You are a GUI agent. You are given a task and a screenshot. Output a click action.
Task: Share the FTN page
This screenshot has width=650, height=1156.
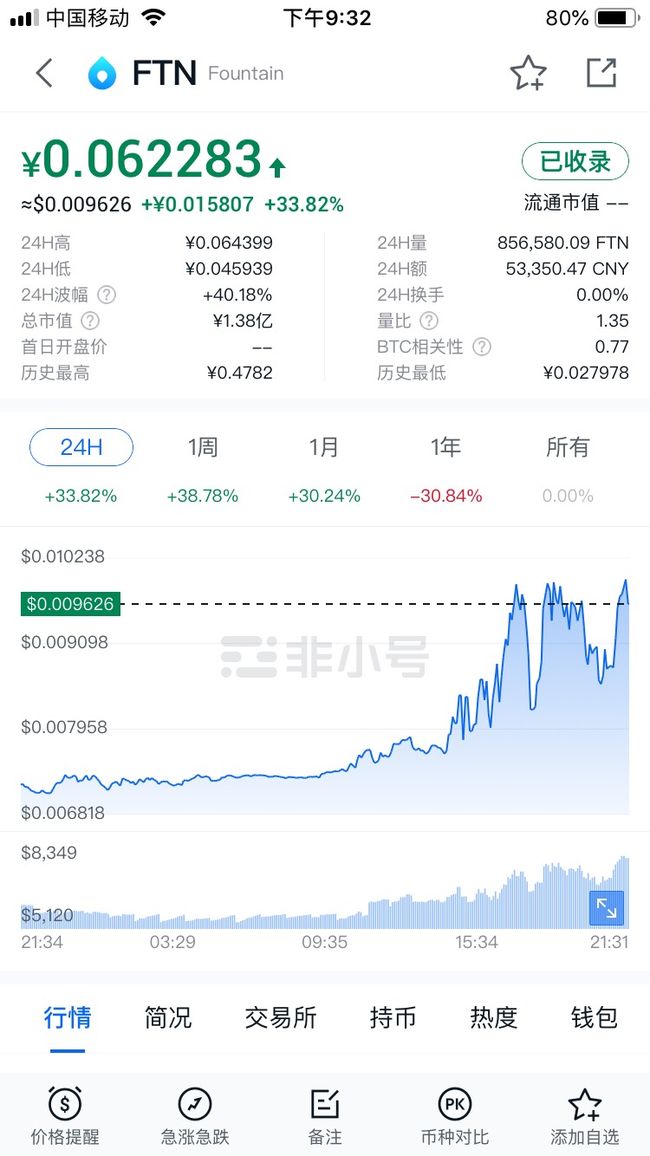click(601, 73)
